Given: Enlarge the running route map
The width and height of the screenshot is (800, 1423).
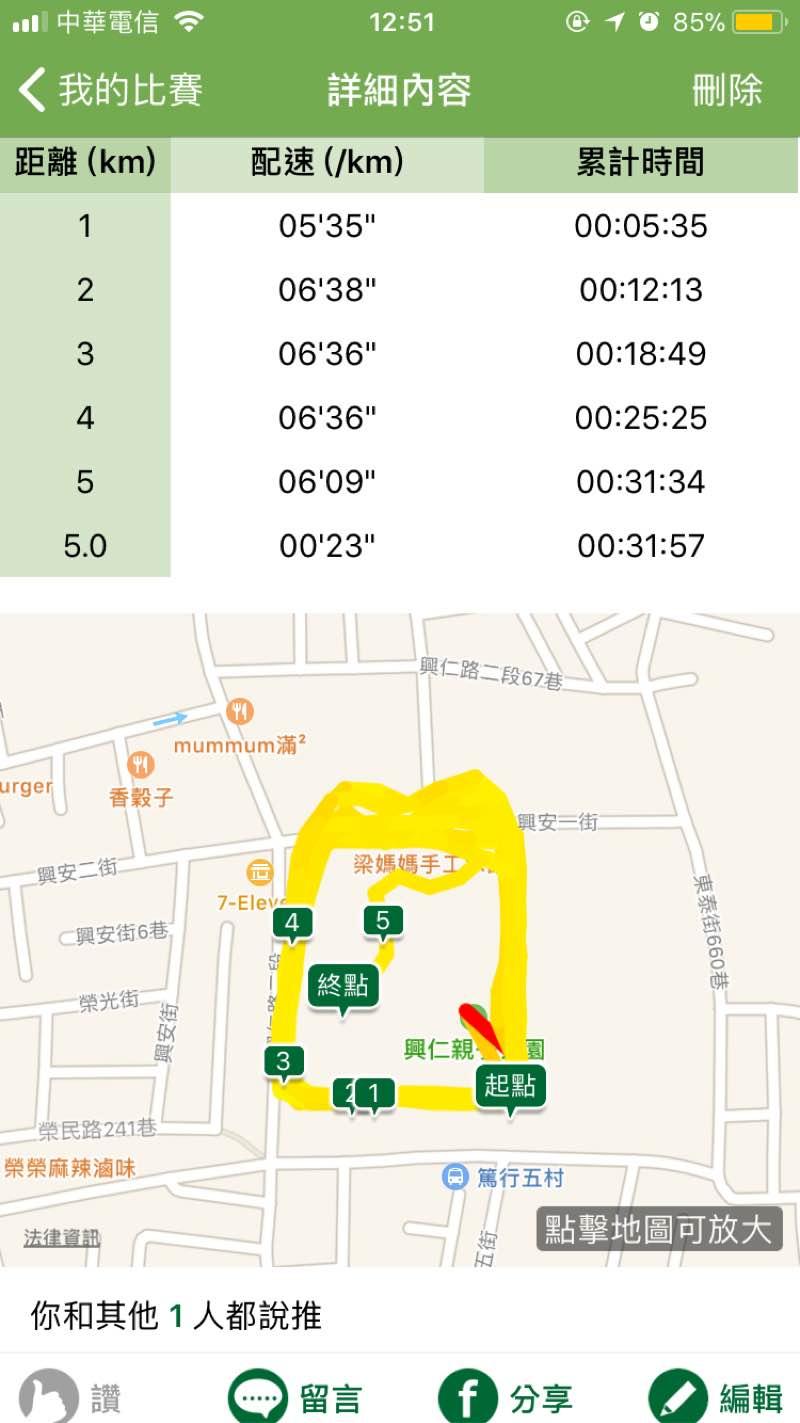Looking at the screenshot, I should tap(400, 940).
